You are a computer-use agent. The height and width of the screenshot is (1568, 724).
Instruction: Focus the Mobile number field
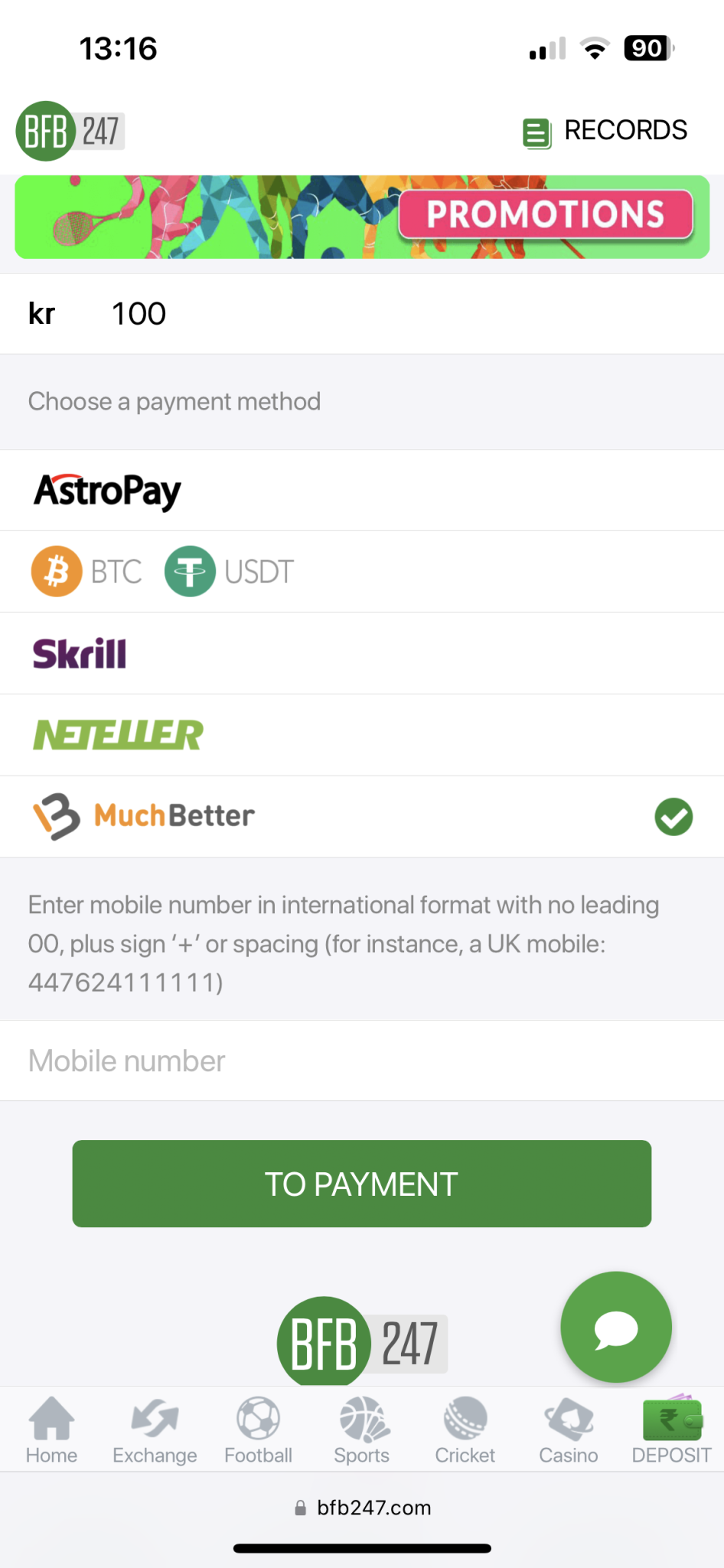pyautogui.click(x=362, y=1060)
